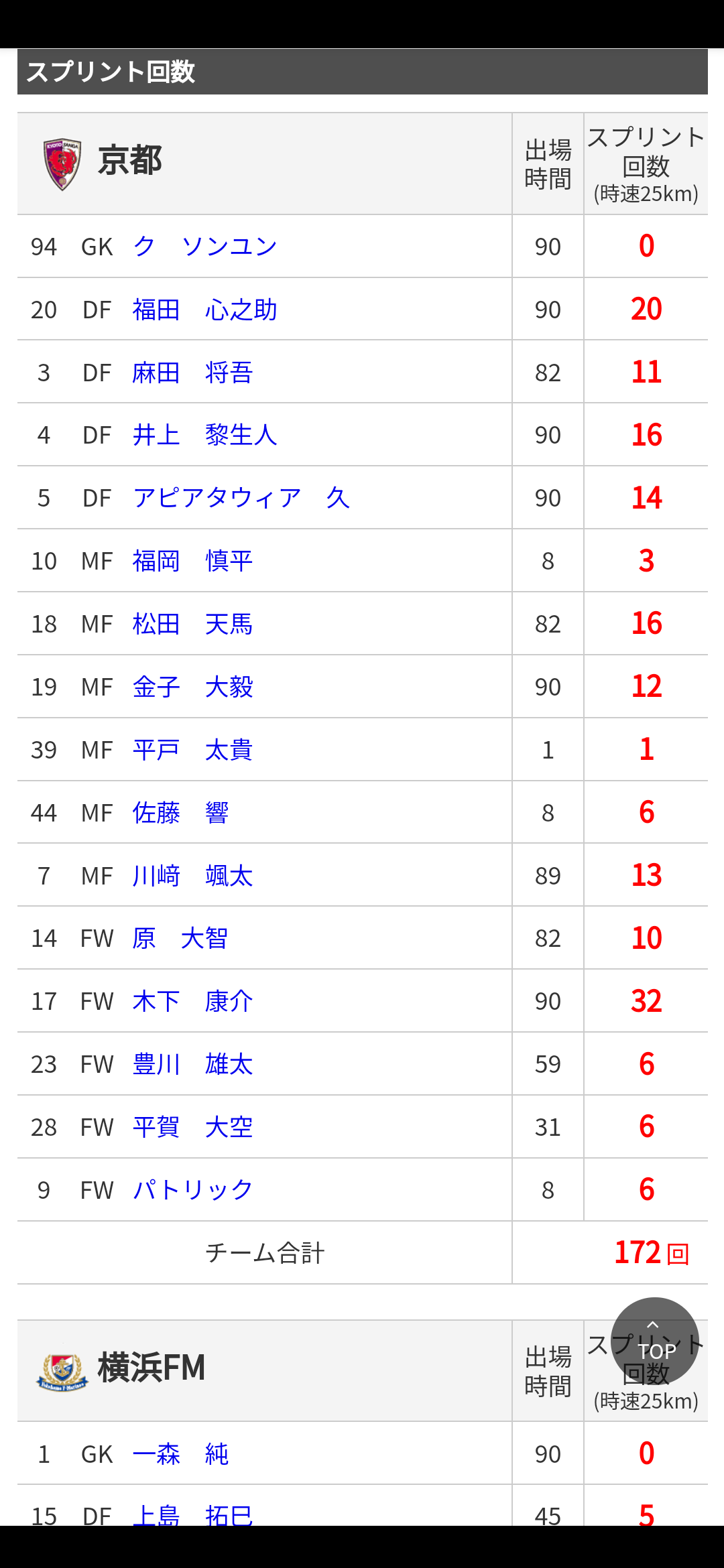Jump back to top with TOP button
Screen dimensions: 724x1568
(655, 1342)
